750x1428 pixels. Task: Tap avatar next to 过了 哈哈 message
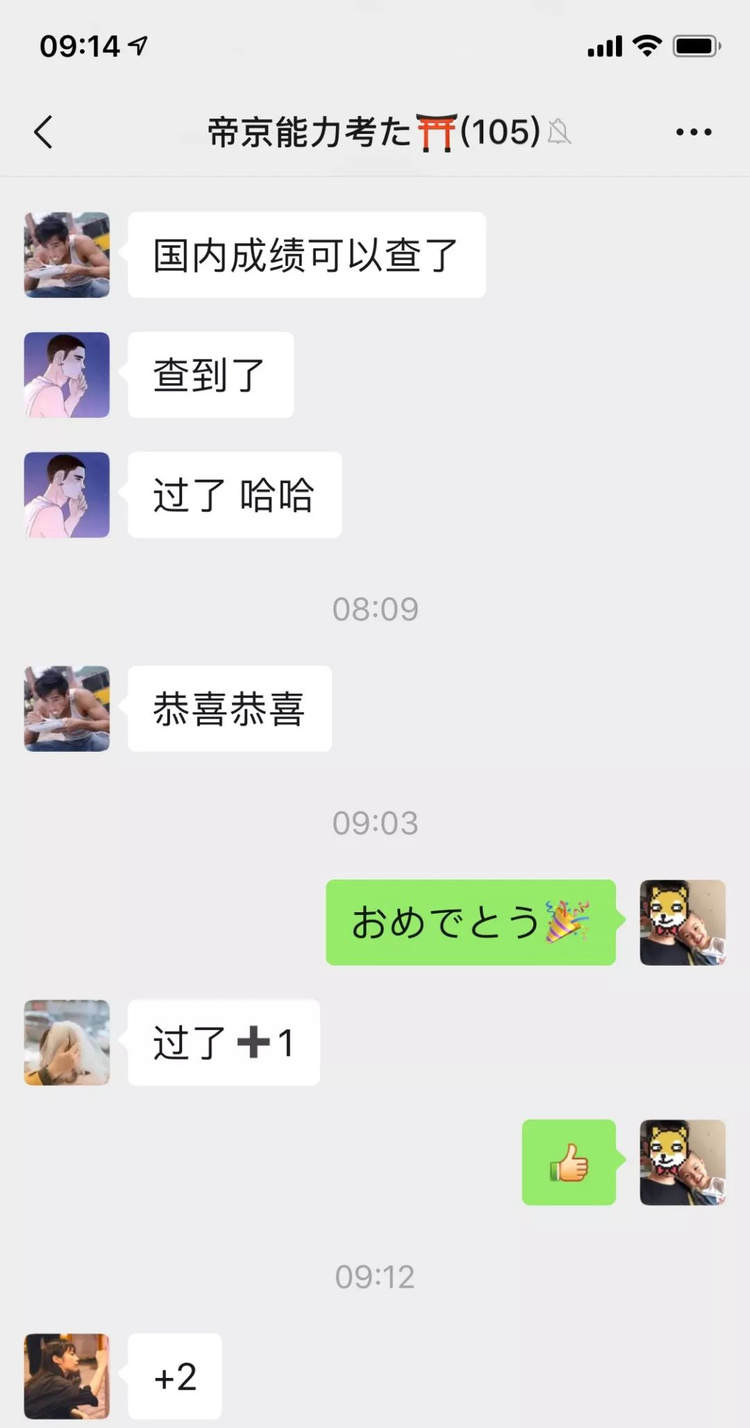(x=67, y=495)
